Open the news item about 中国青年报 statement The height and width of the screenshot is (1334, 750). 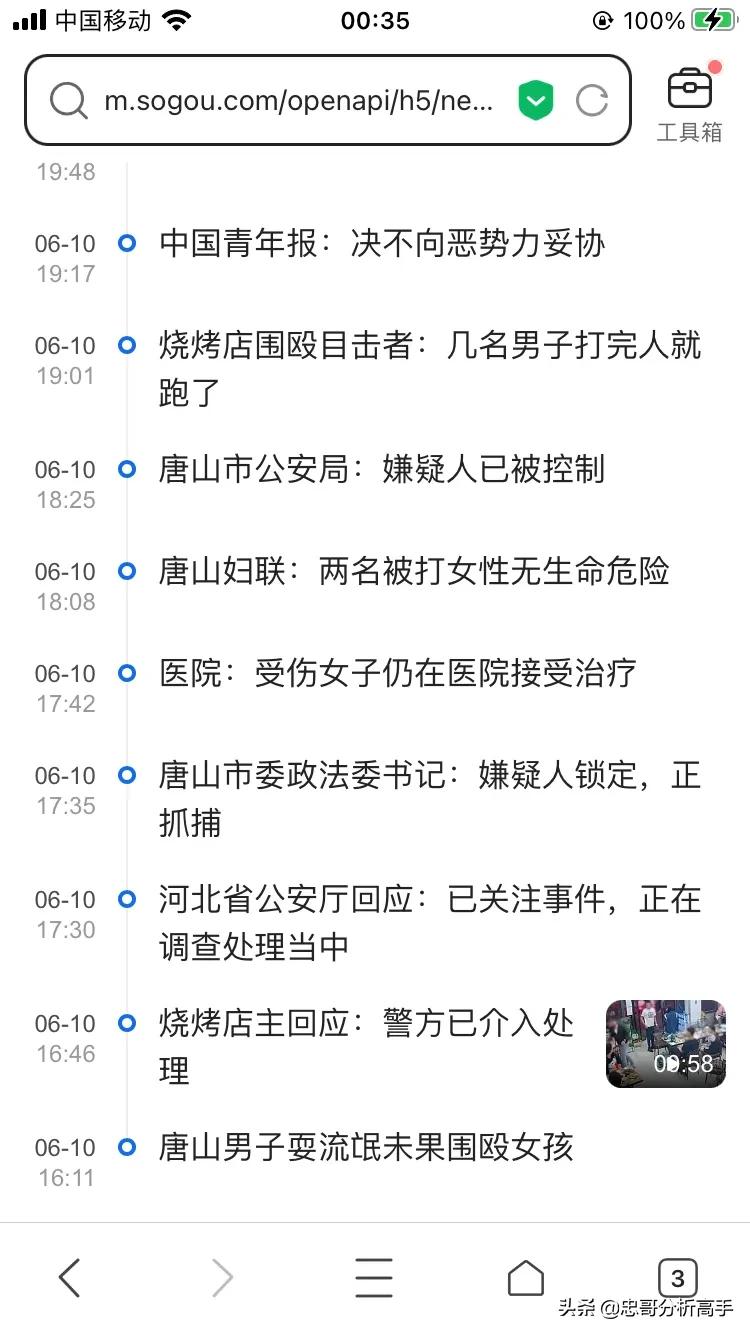380,244
